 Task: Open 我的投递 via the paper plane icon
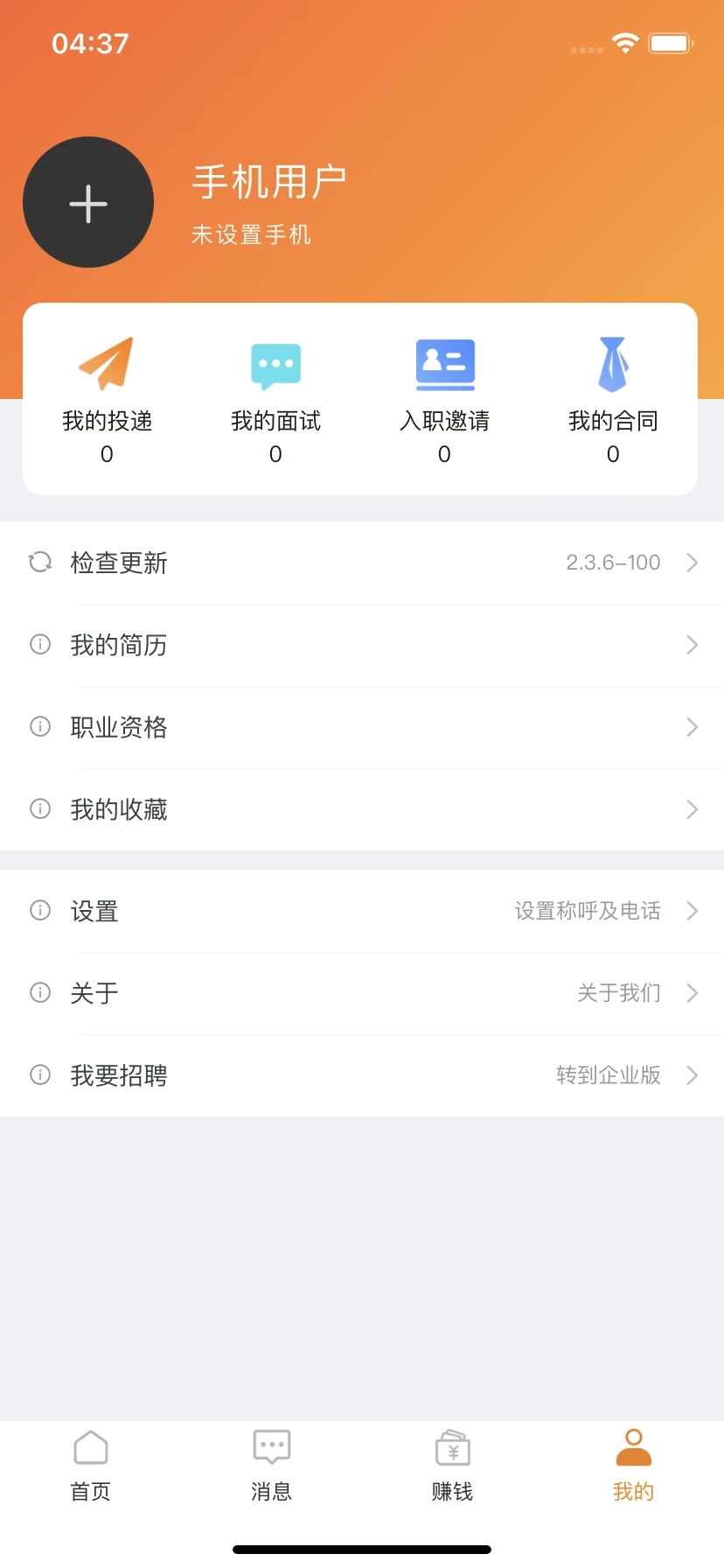coord(106,365)
